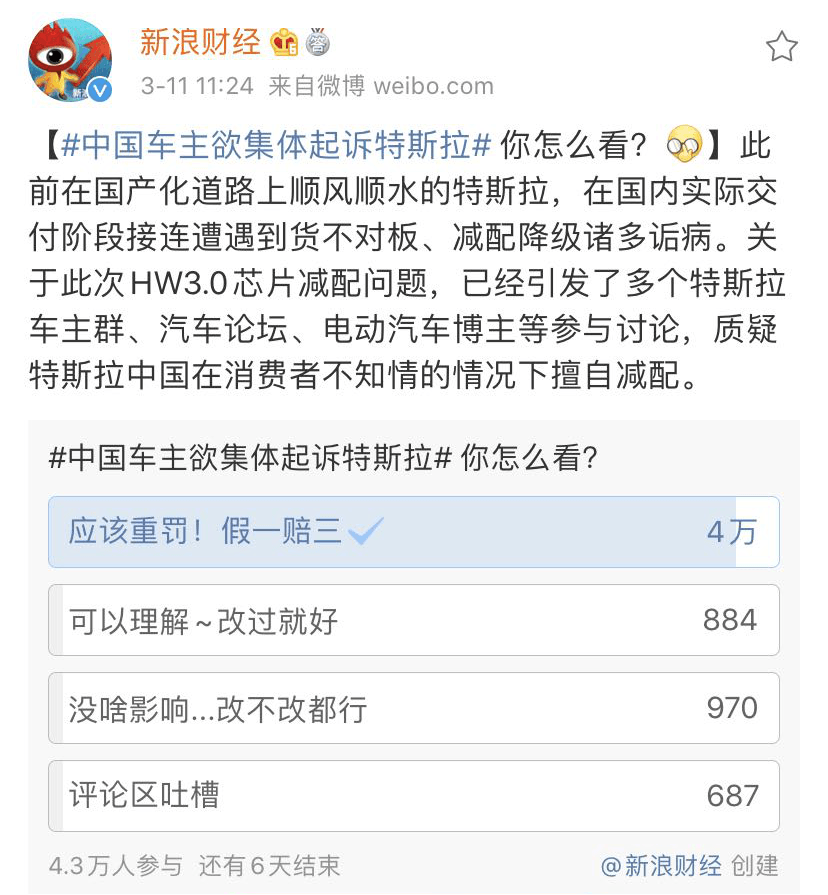The image size is (828, 895).
Task: Open 新浪财经 profile avatar
Action: pyautogui.click(x=69, y=60)
